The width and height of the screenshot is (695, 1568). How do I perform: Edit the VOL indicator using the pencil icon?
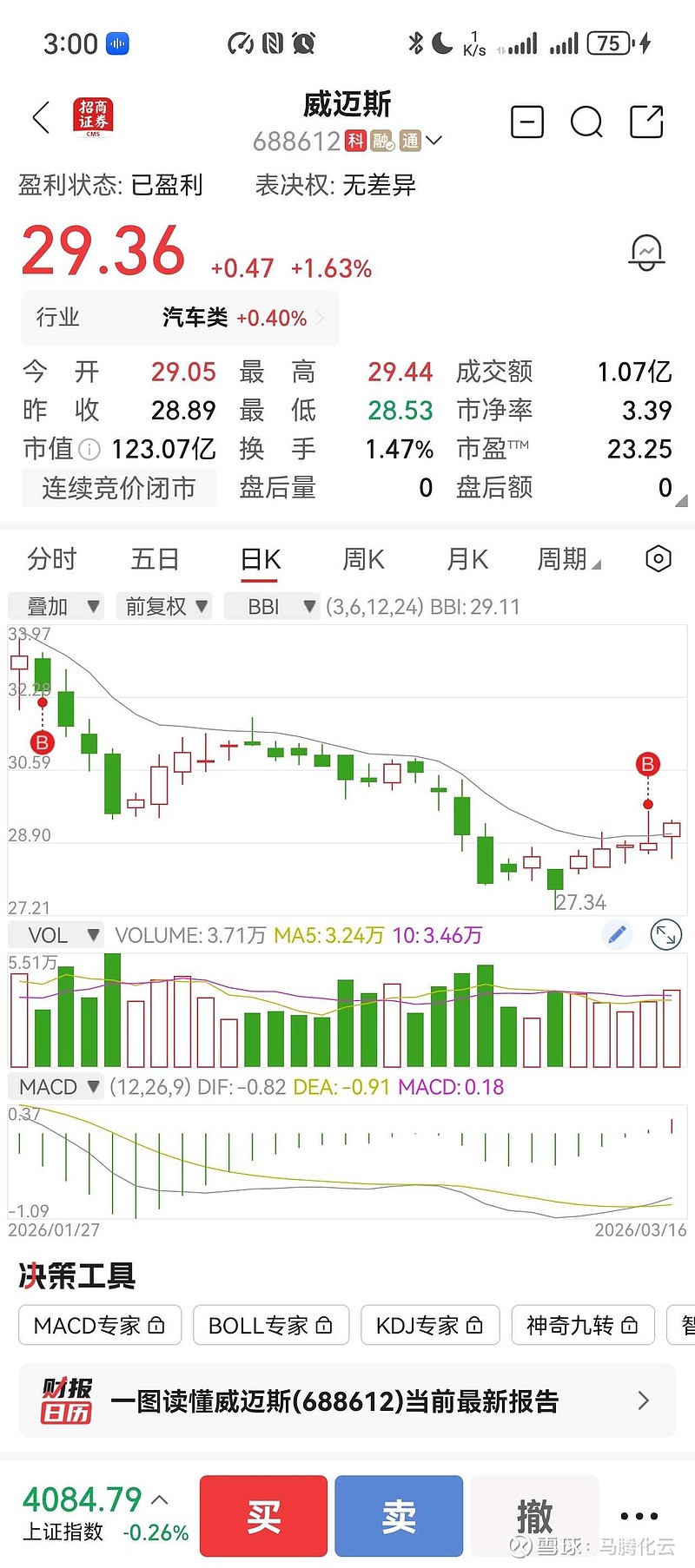(x=617, y=934)
